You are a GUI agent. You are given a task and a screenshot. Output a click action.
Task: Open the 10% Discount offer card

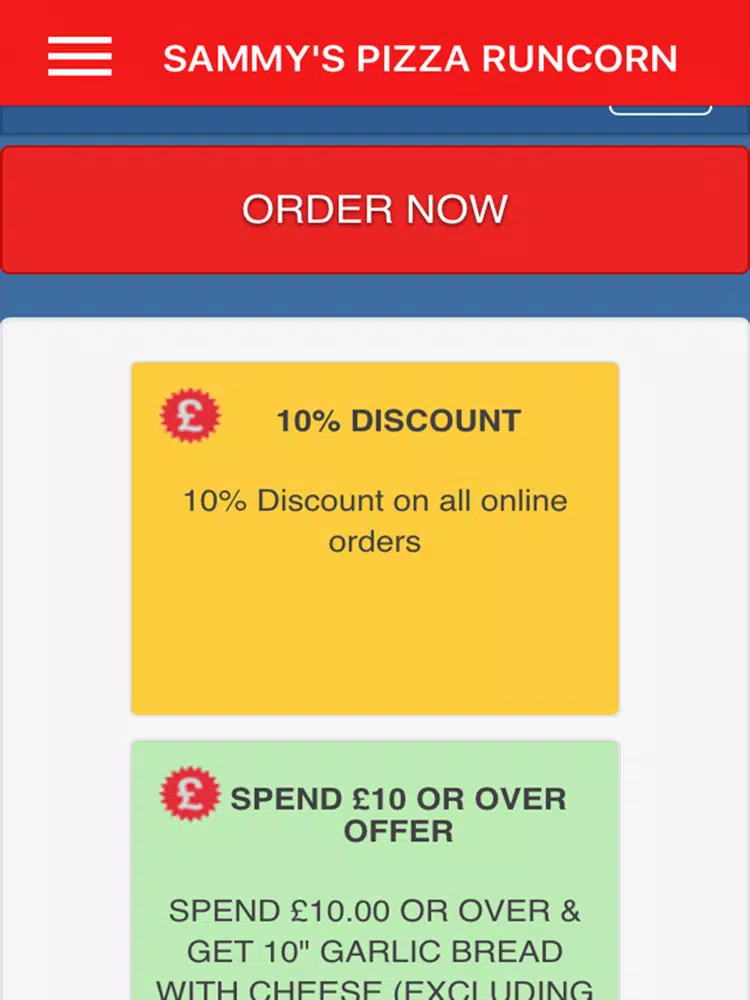(375, 538)
